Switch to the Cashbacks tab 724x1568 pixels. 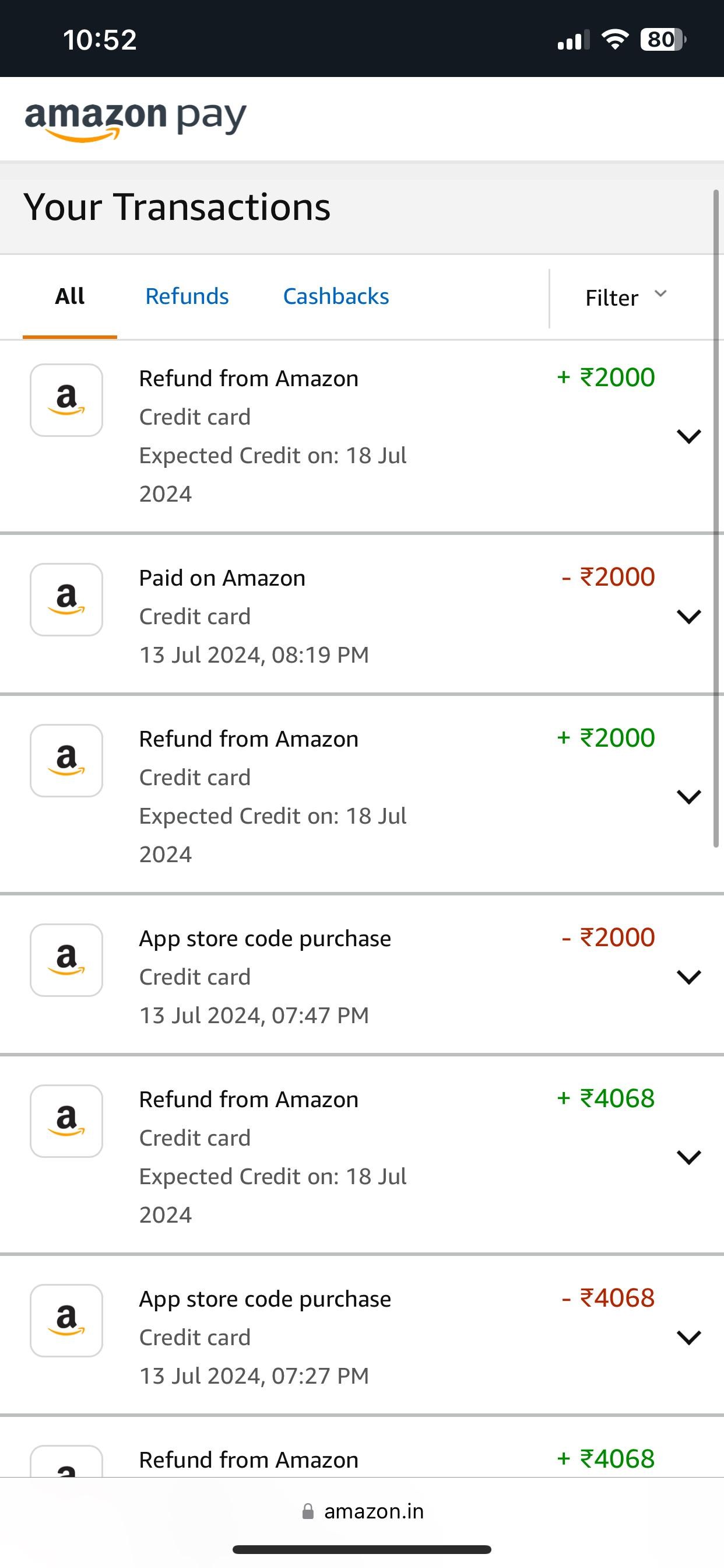click(x=336, y=296)
